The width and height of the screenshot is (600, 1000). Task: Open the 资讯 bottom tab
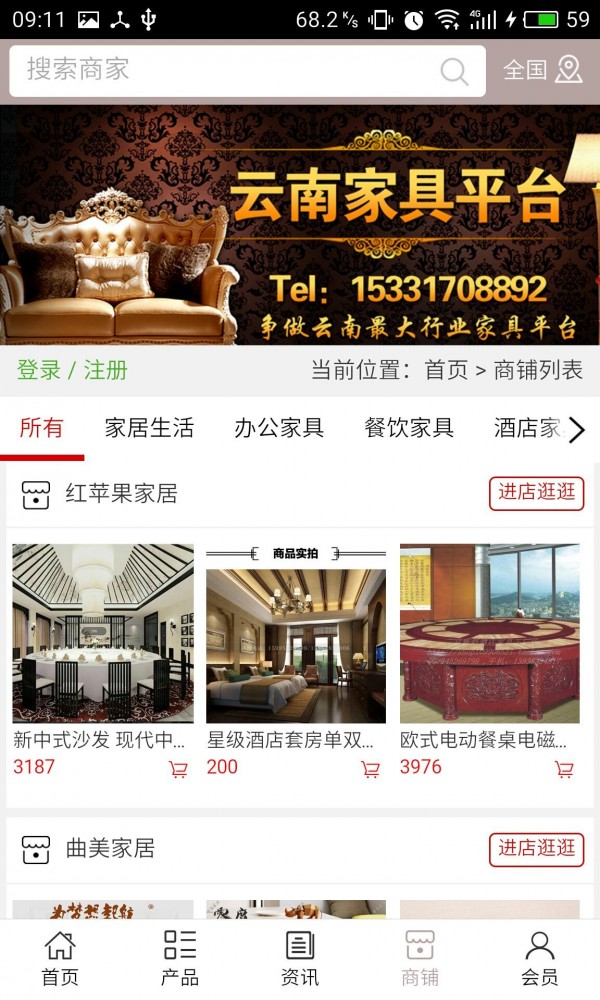300,959
